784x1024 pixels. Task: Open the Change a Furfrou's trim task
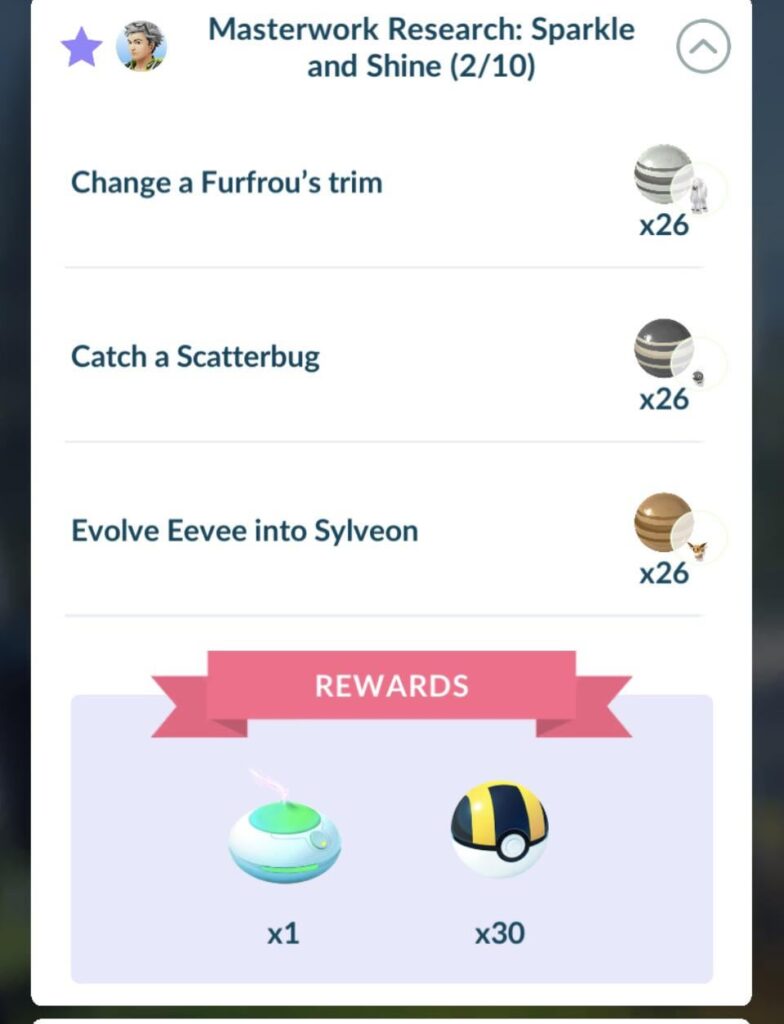[x=227, y=183]
